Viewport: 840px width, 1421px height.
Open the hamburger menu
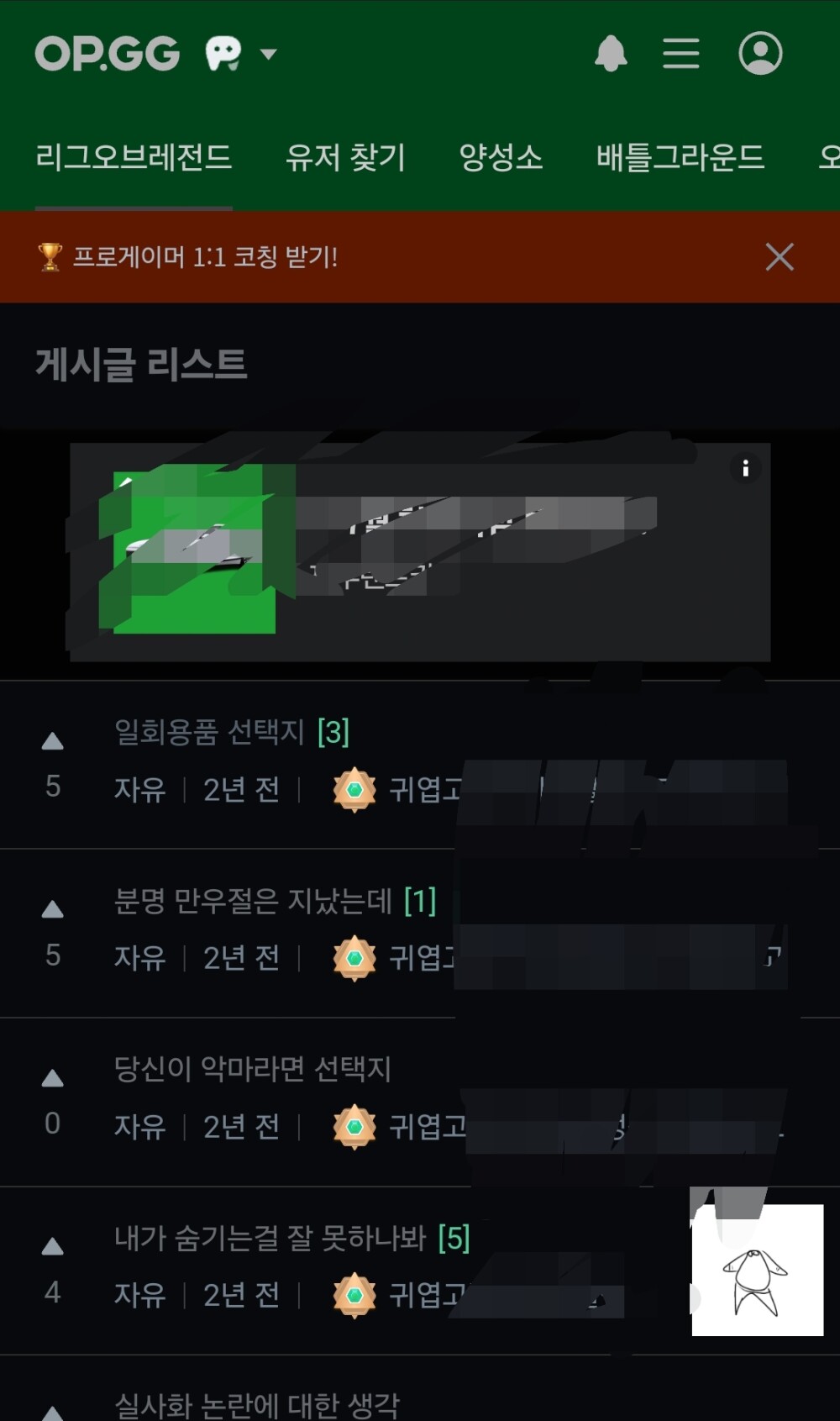point(680,54)
